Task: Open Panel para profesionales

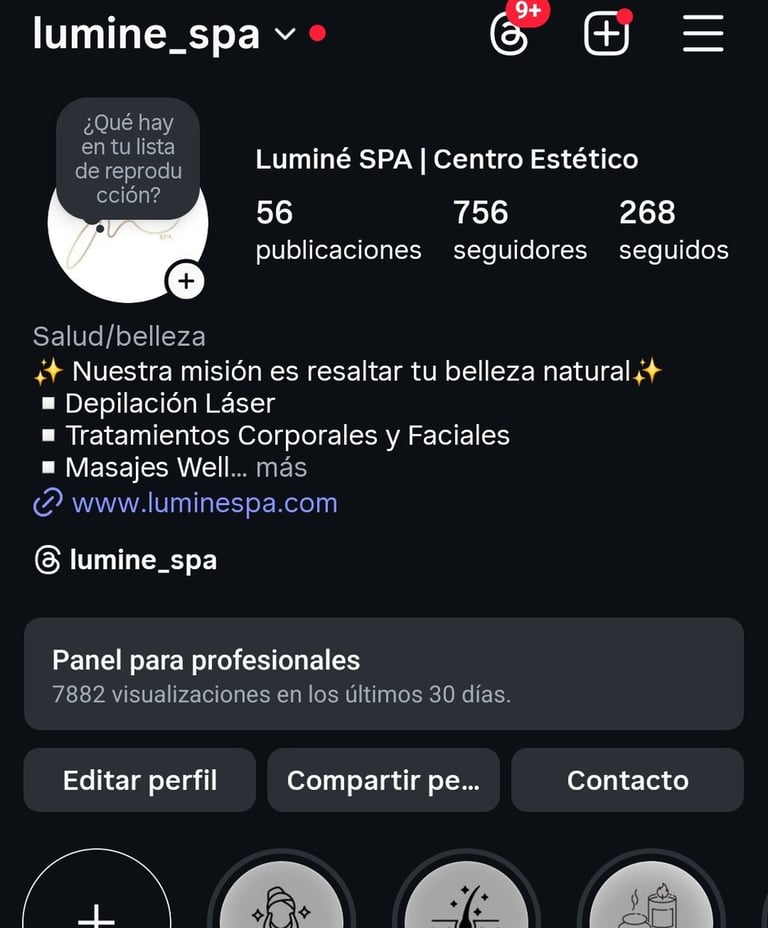Action: pyautogui.click(x=383, y=674)
